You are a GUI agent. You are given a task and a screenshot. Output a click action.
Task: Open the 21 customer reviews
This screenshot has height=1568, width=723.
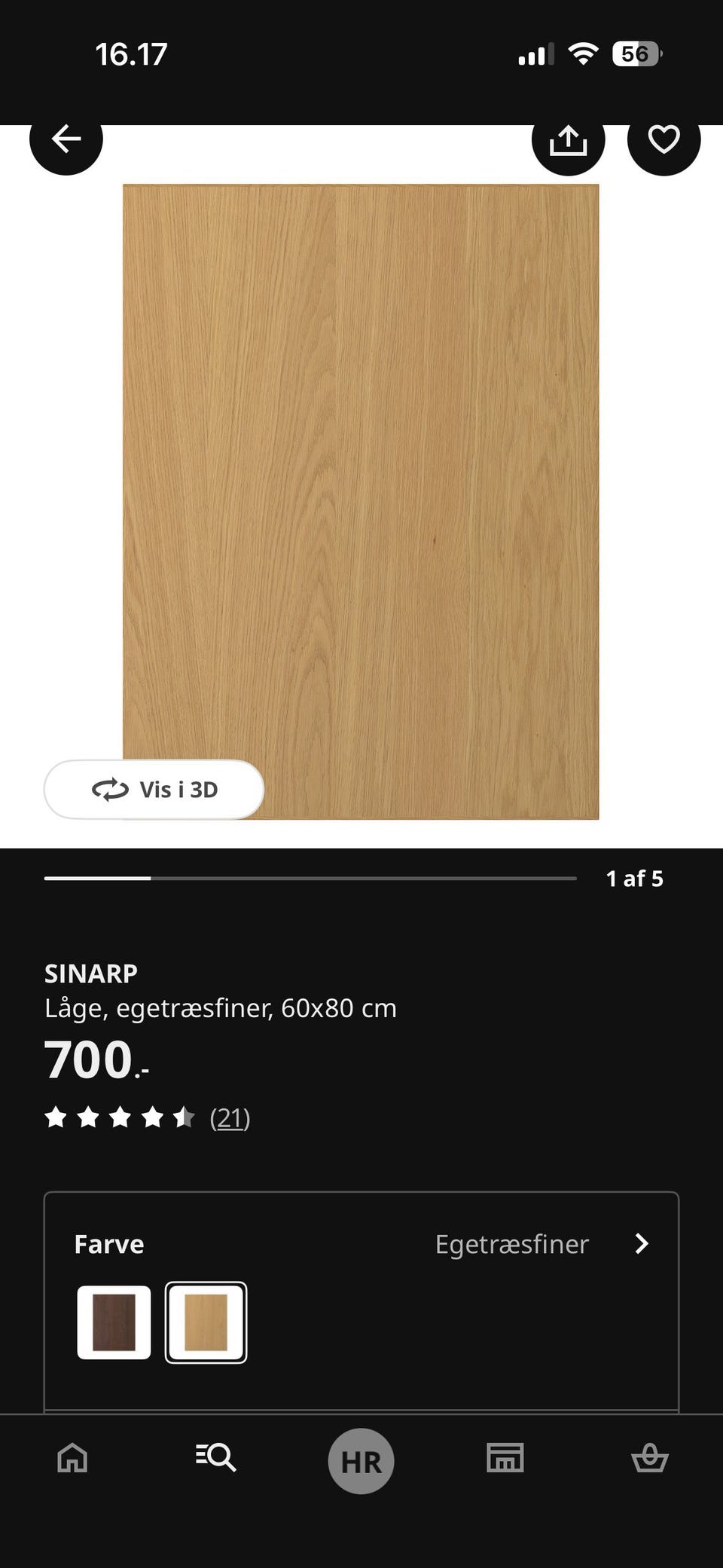click(230, 1117)
